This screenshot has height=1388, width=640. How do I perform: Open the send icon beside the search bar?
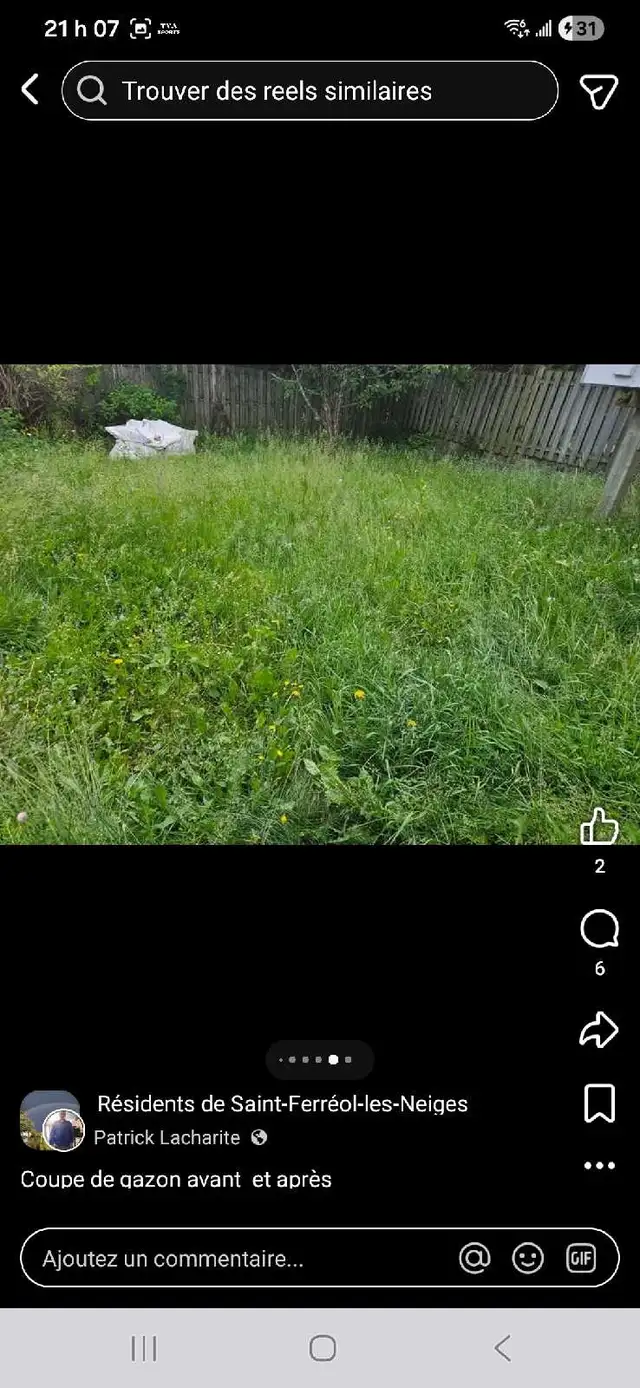598,91
